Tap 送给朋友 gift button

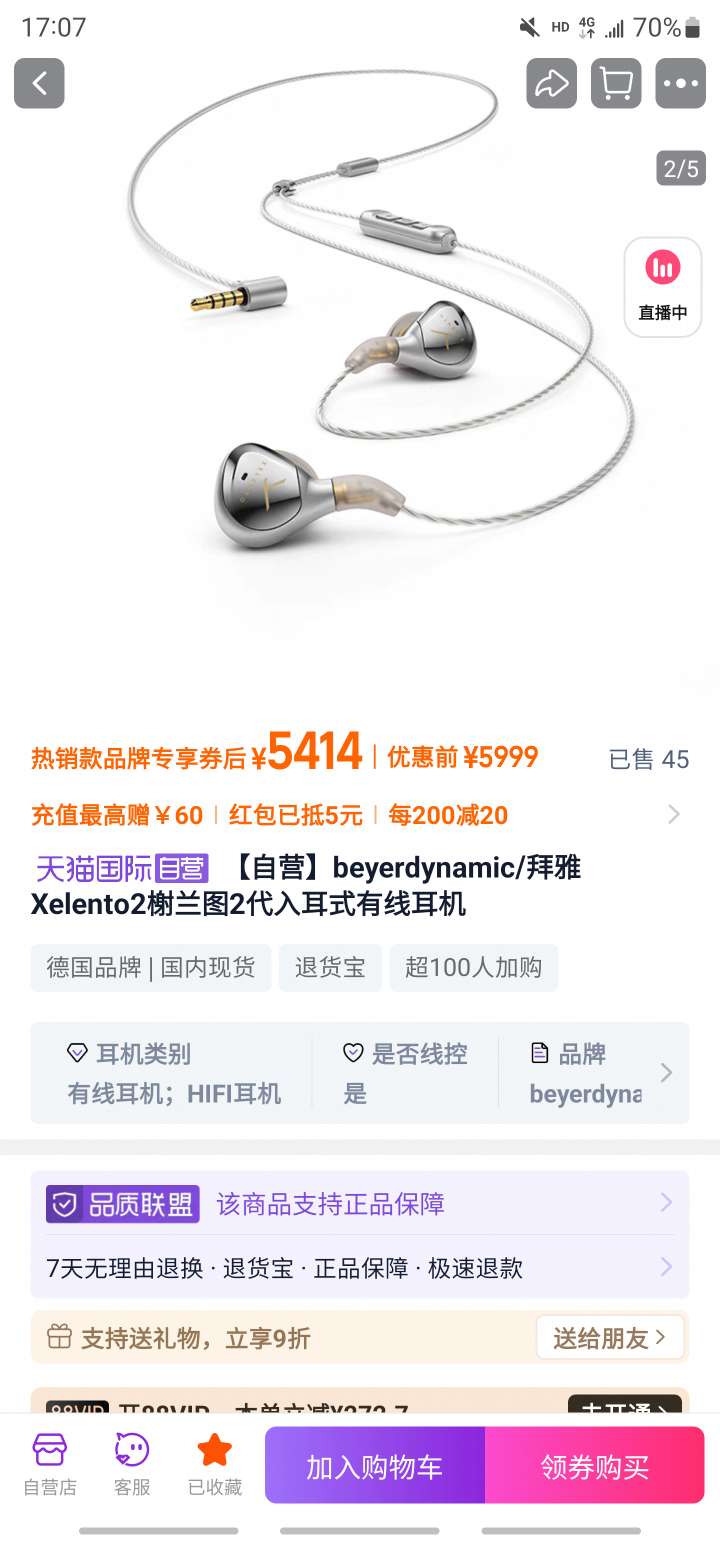[610, 1338]
